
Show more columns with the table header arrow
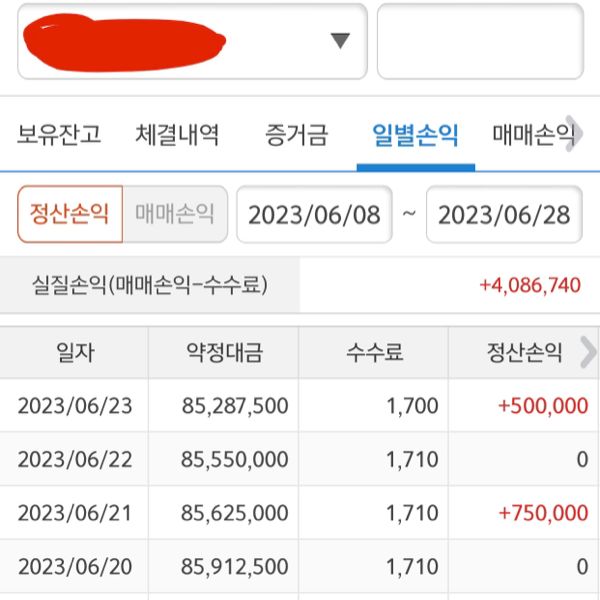click(588, 351)
